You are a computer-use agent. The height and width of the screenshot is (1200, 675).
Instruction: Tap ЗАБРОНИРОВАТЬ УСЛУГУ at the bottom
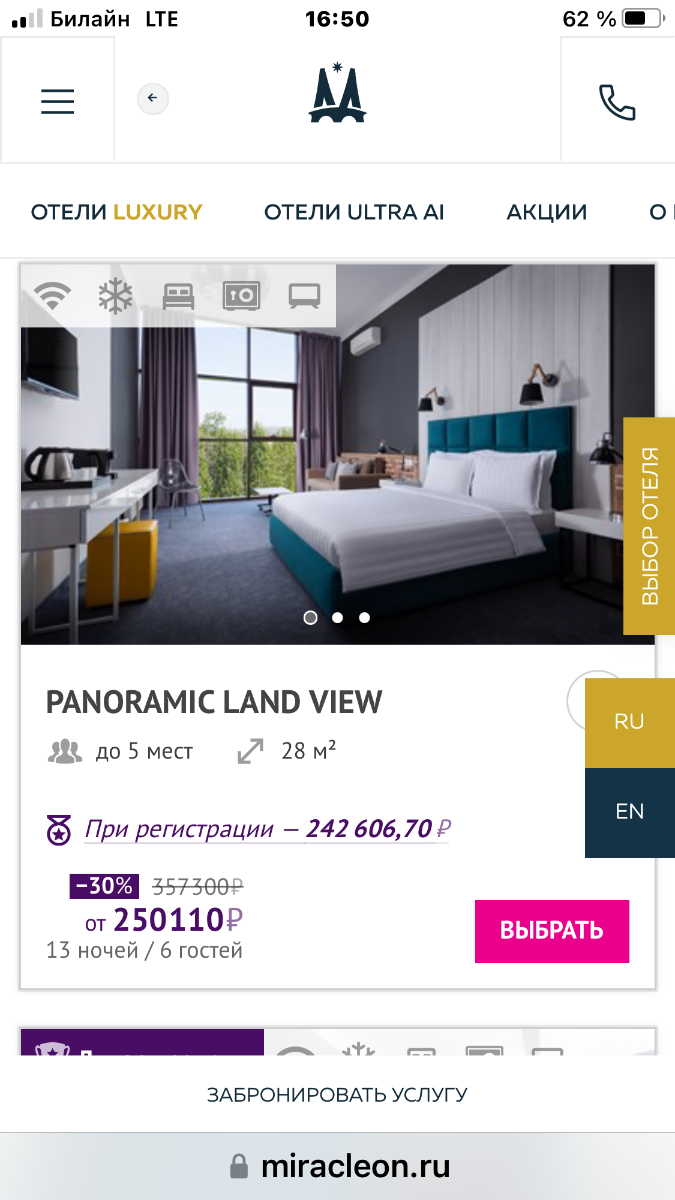click(x=337, y=1094)
